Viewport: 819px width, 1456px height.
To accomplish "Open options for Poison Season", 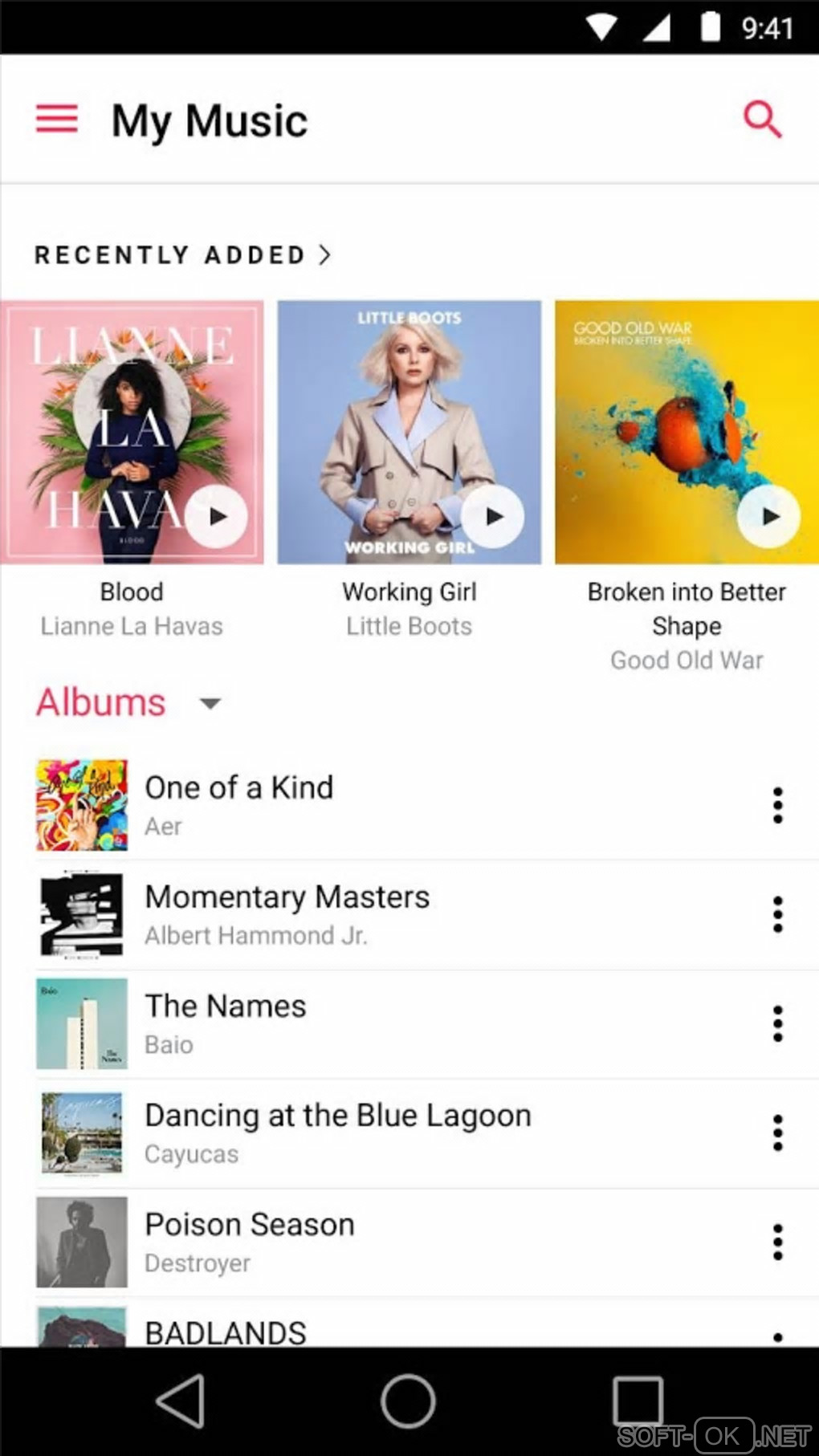I will (777, 1242).
